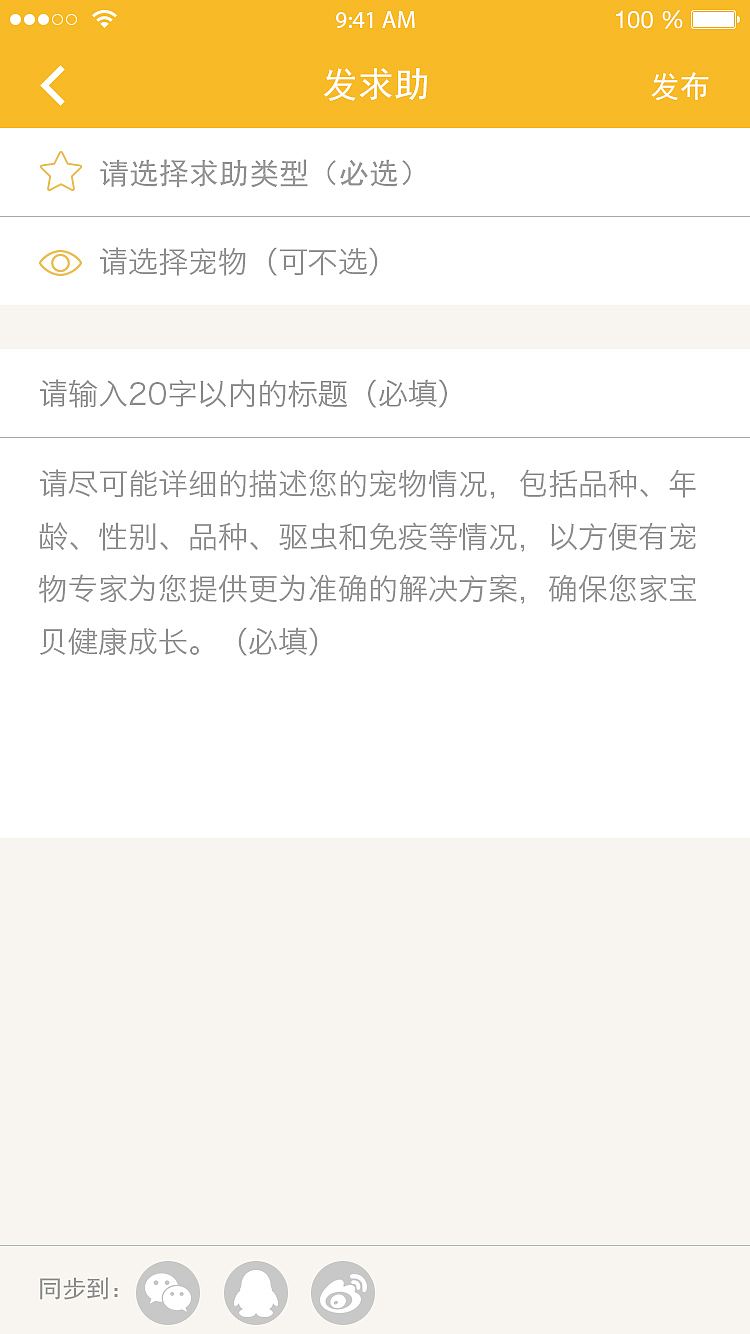Click the eye icon beside pet selection
Viewport: 750px width, 1334px height.
click(x=60, y=261)
